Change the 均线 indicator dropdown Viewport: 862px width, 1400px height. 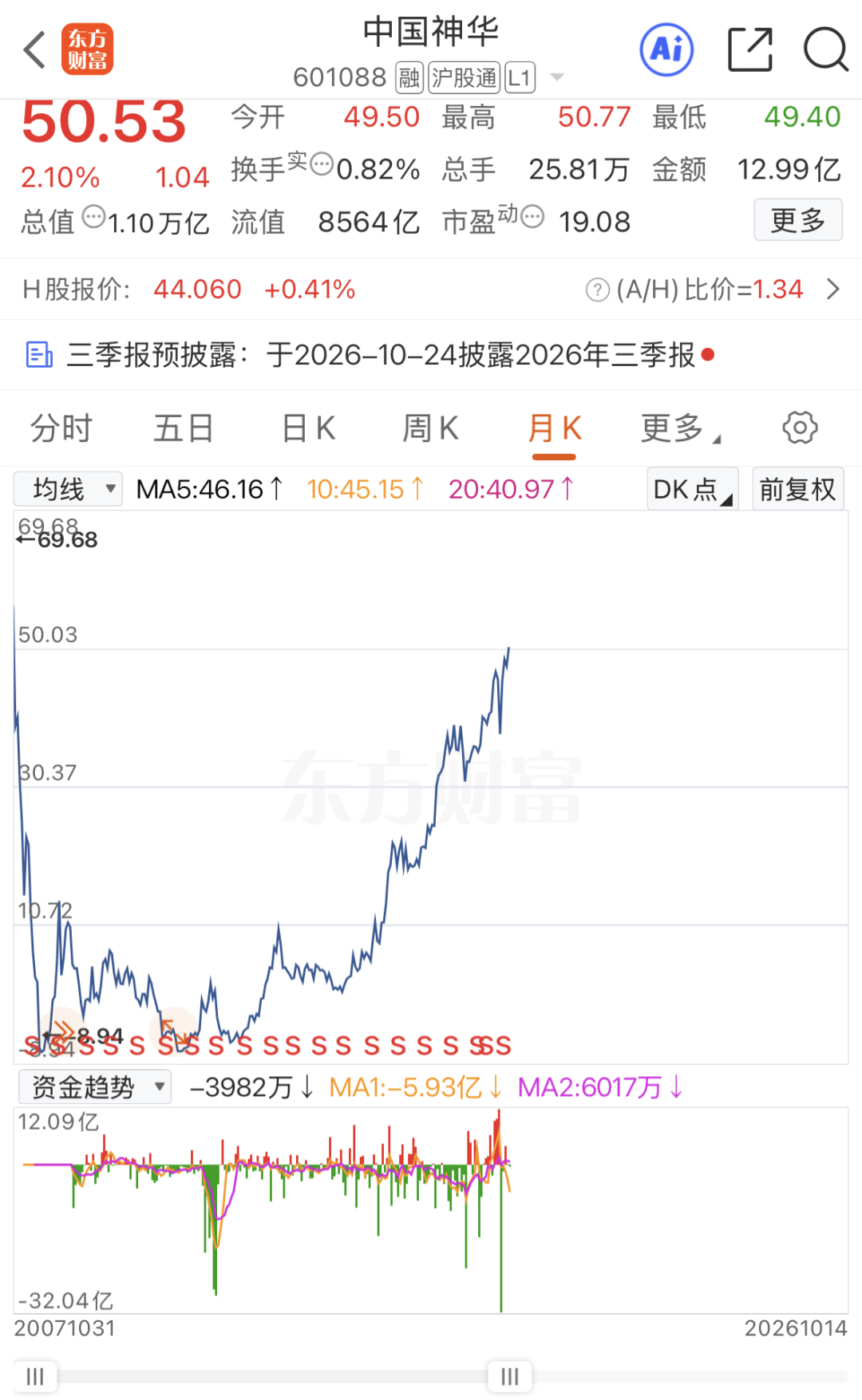68,489
